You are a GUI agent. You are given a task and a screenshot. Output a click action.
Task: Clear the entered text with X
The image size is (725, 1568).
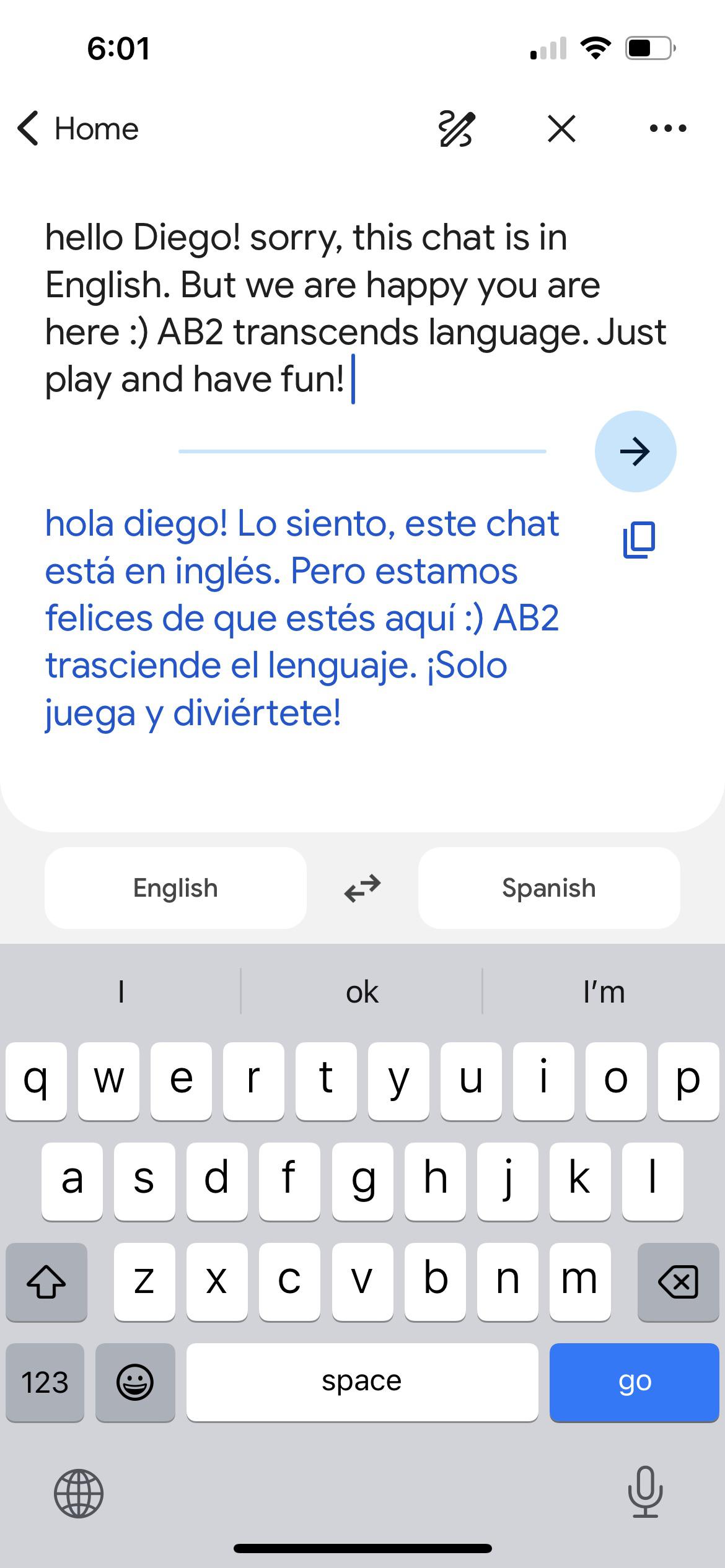pos(562,129)
